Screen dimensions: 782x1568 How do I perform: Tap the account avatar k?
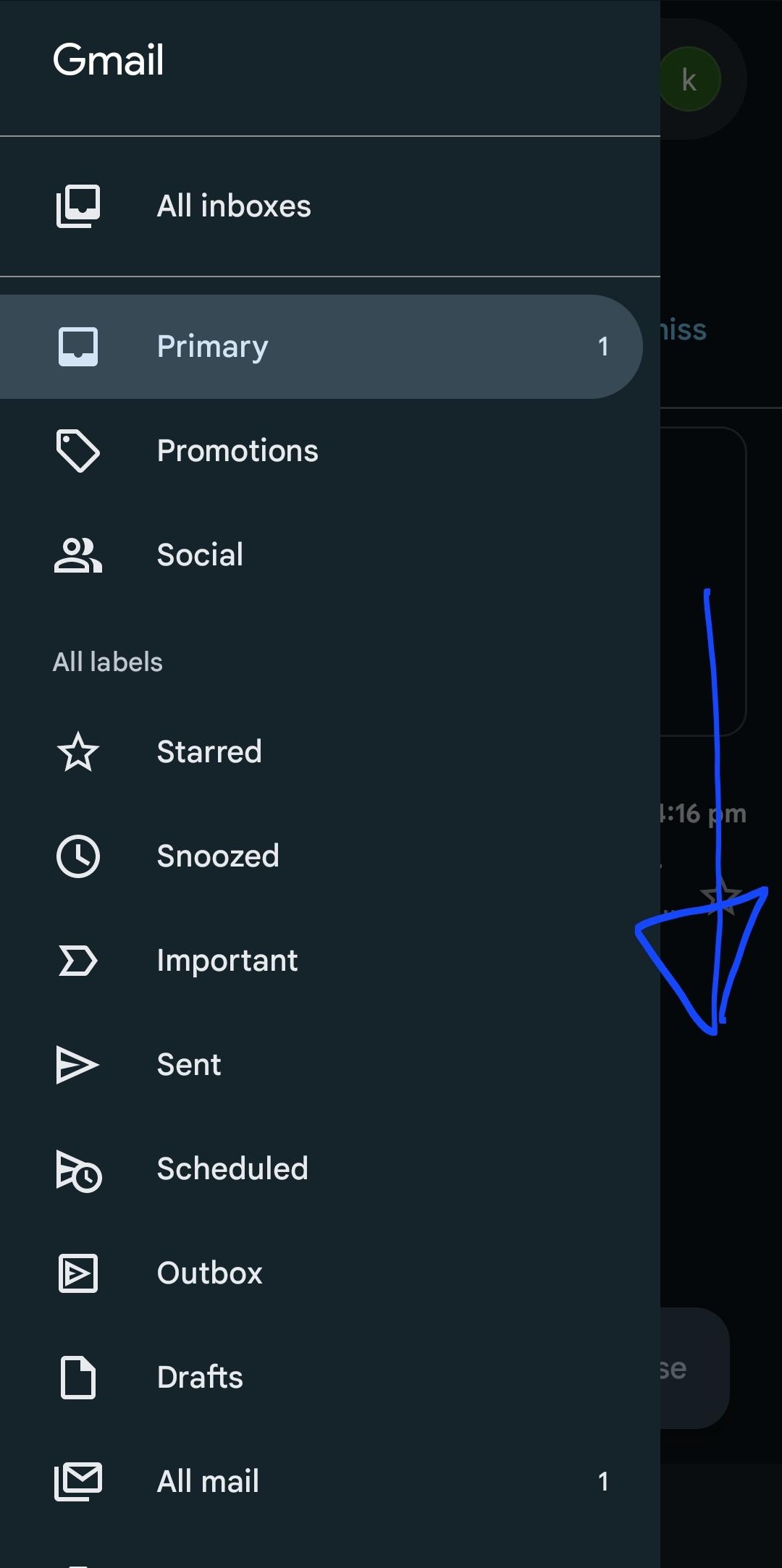coord(689,80)
